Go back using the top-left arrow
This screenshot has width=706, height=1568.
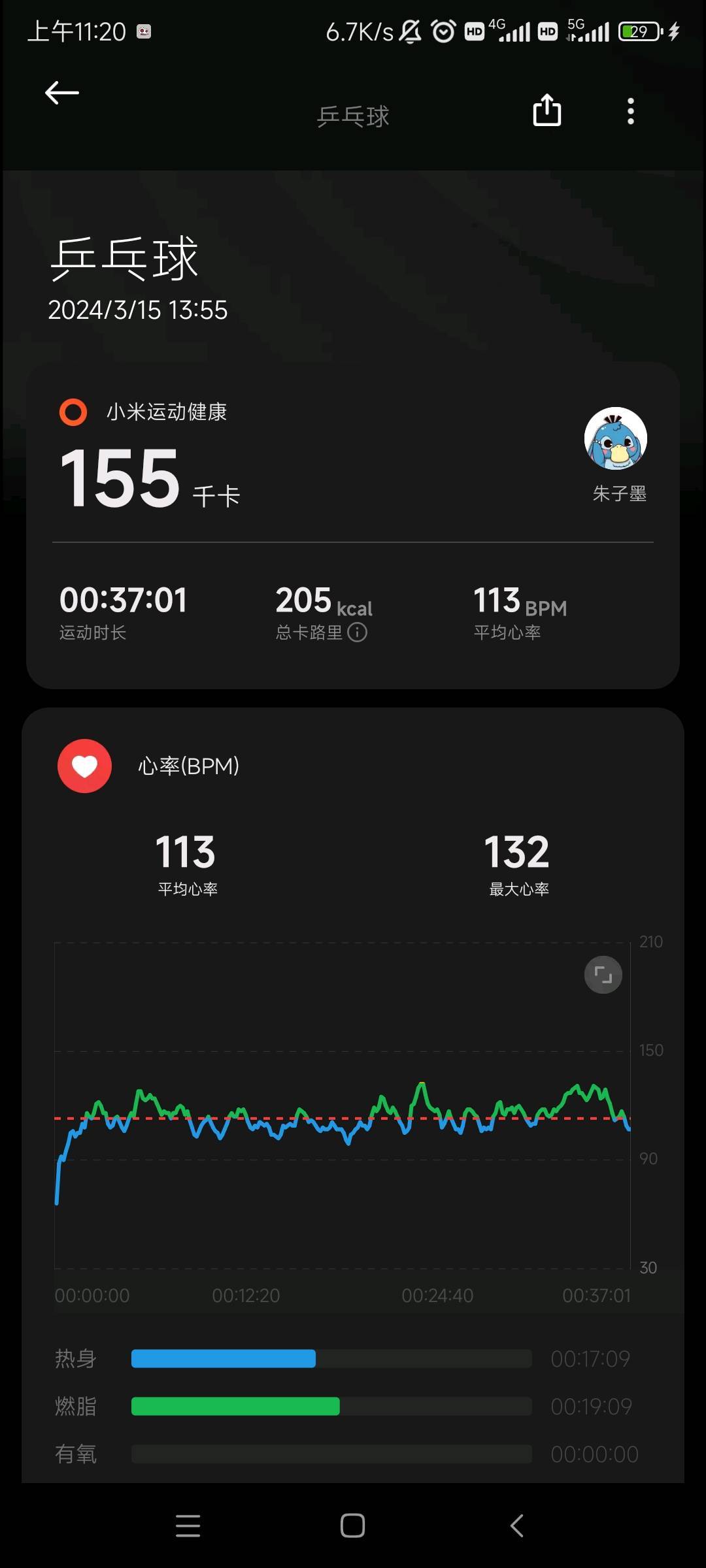62,93
